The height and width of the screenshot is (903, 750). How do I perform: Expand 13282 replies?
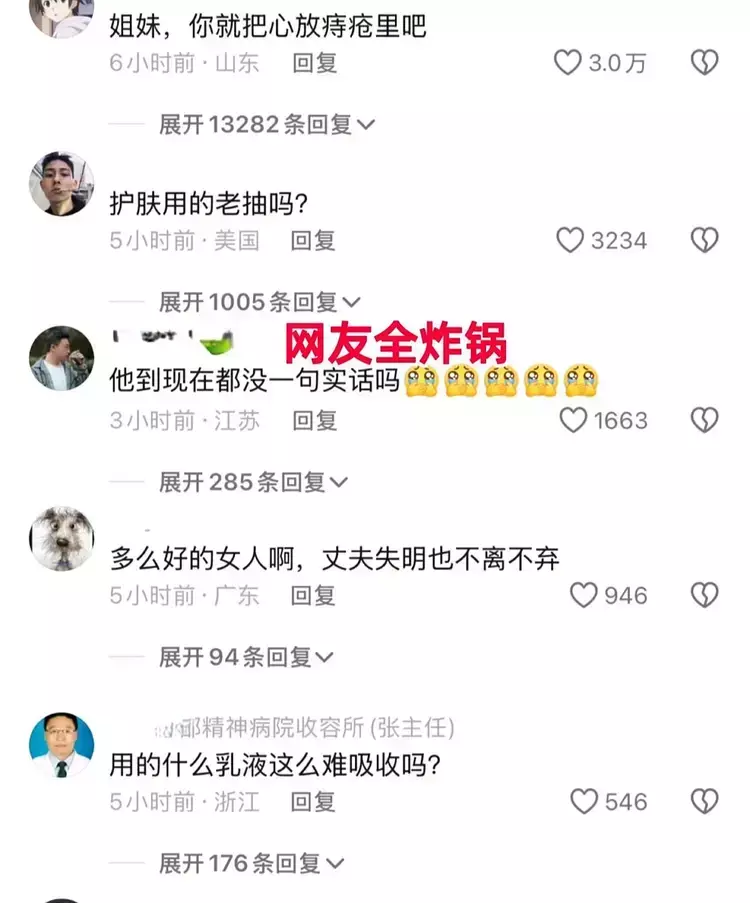click(x=266, y=124)
